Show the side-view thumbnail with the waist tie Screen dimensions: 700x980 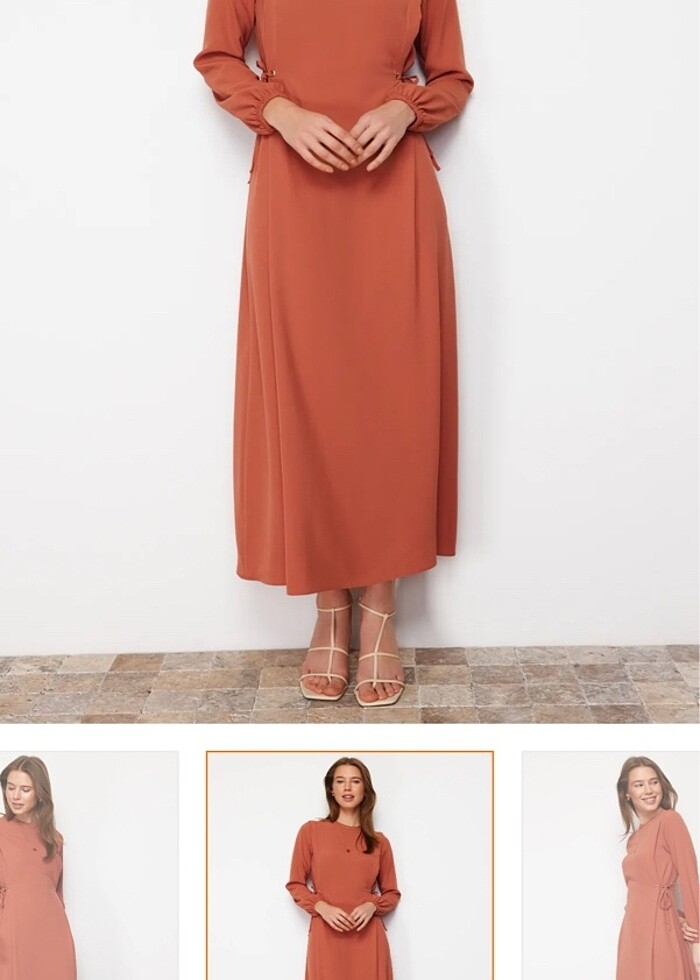[x=612, y=865]
